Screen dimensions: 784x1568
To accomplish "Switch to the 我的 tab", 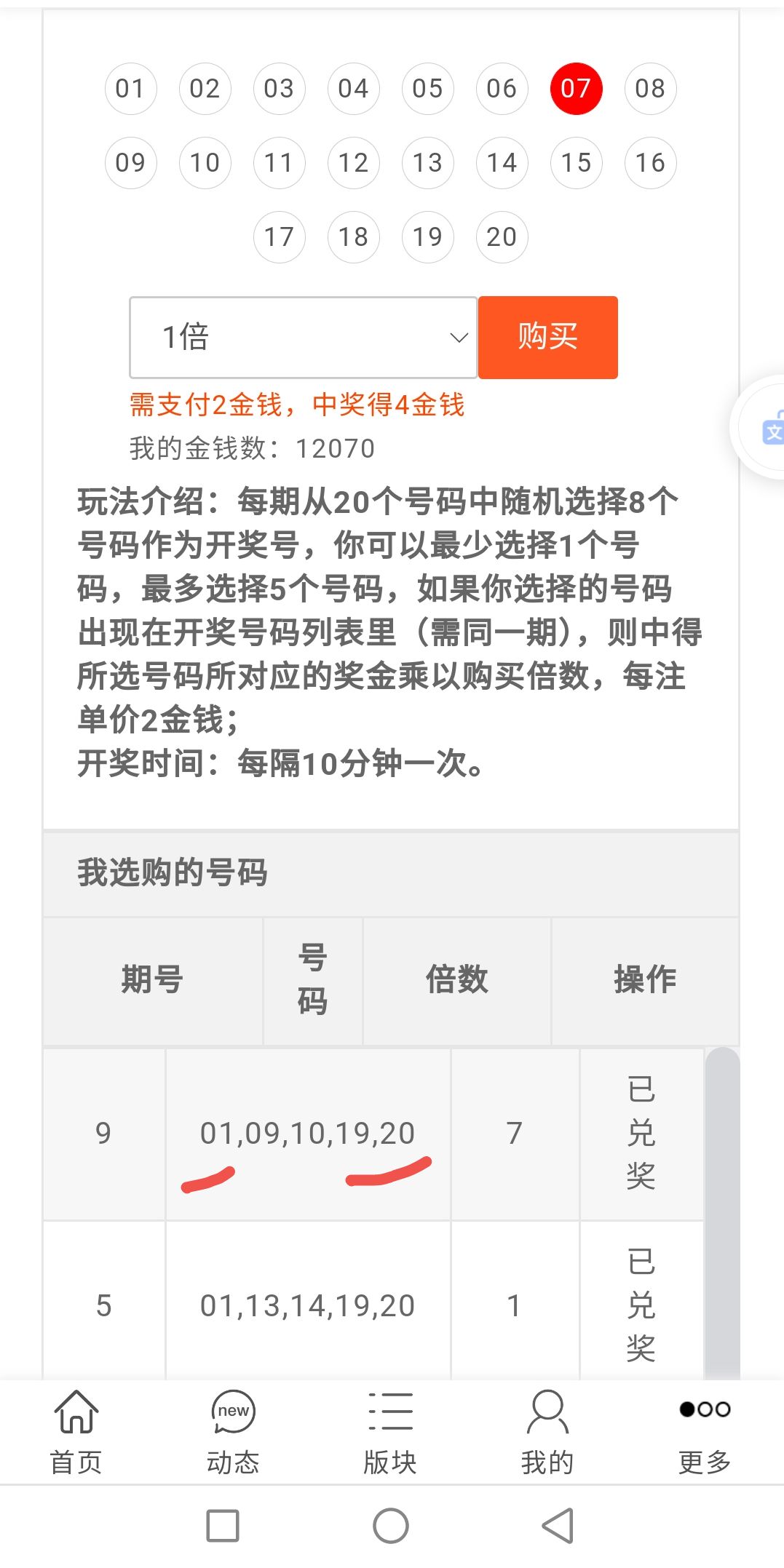I will (x=547, y=1430).
